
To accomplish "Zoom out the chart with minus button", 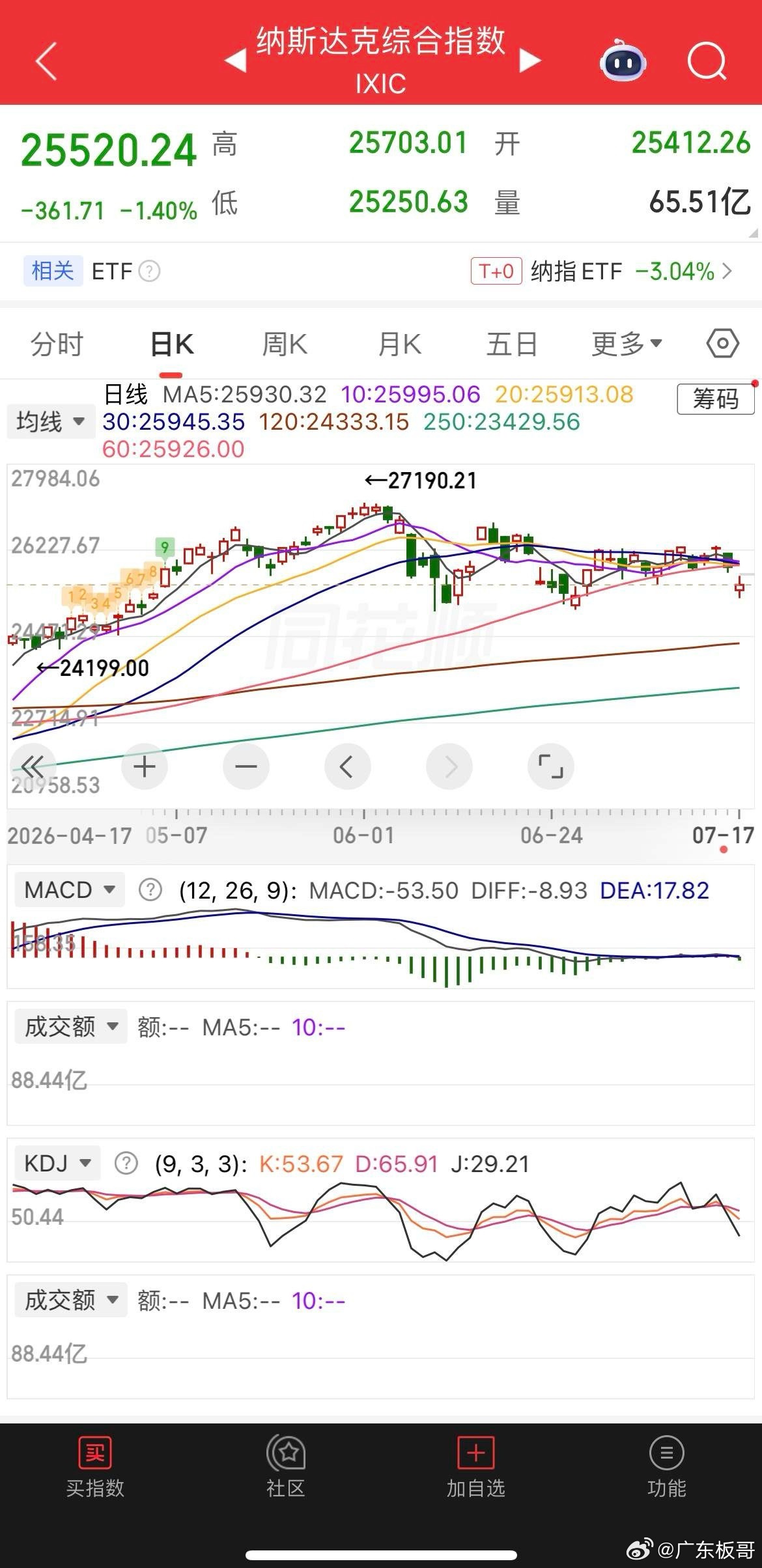I will click(x=246, y=766).
